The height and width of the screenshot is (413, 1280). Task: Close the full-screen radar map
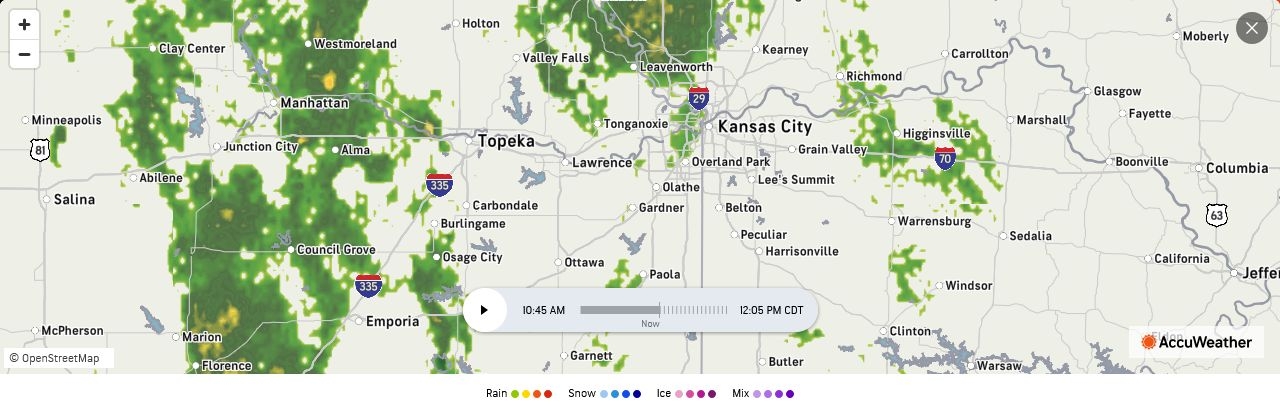(1251, 28)
